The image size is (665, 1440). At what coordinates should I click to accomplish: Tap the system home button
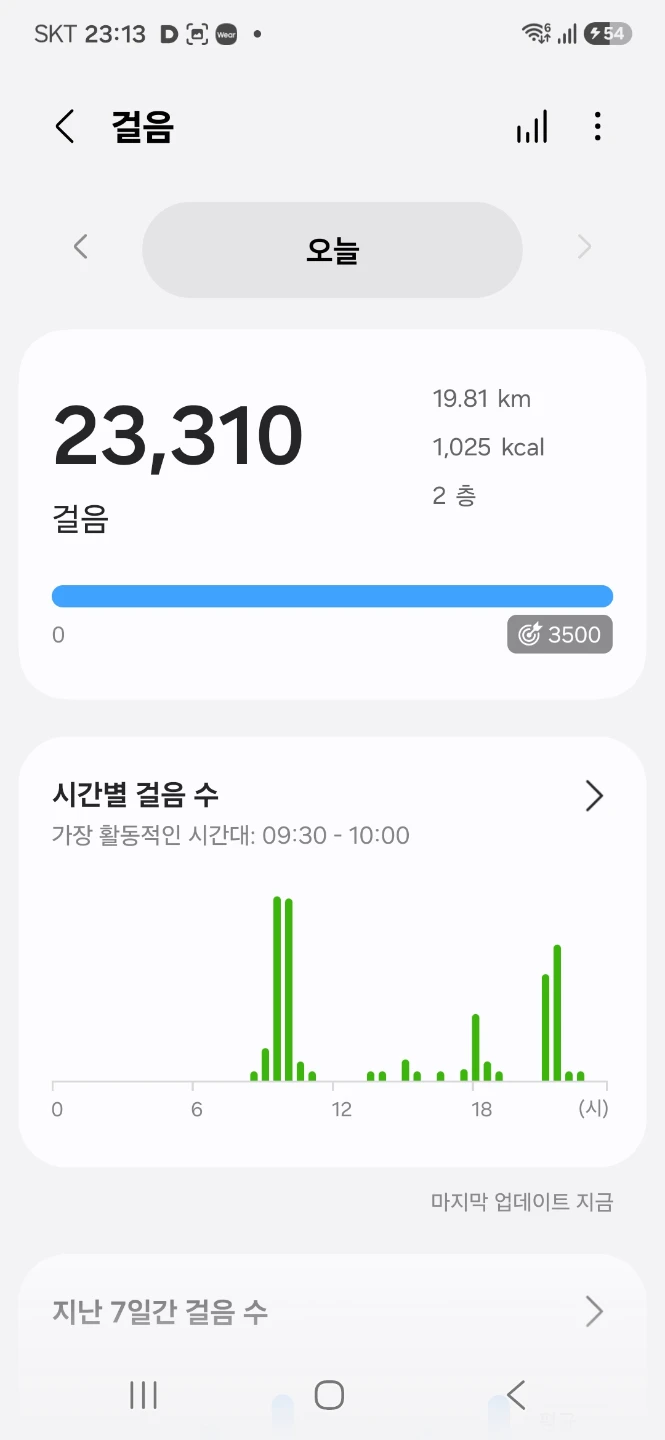point(329,1395)
